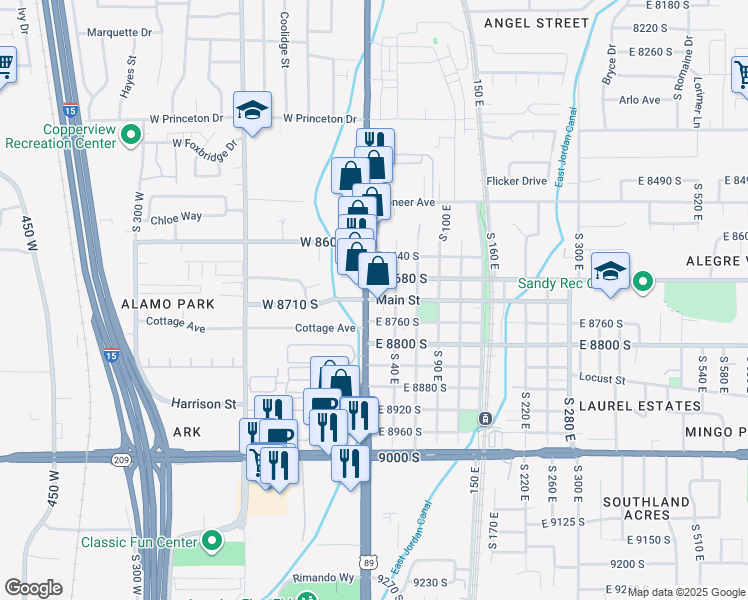Open the restaurant marker left of 9000 S label
The width and height of the screenshot is (748, 600).
pyautogui.click(x=351, y=465)
